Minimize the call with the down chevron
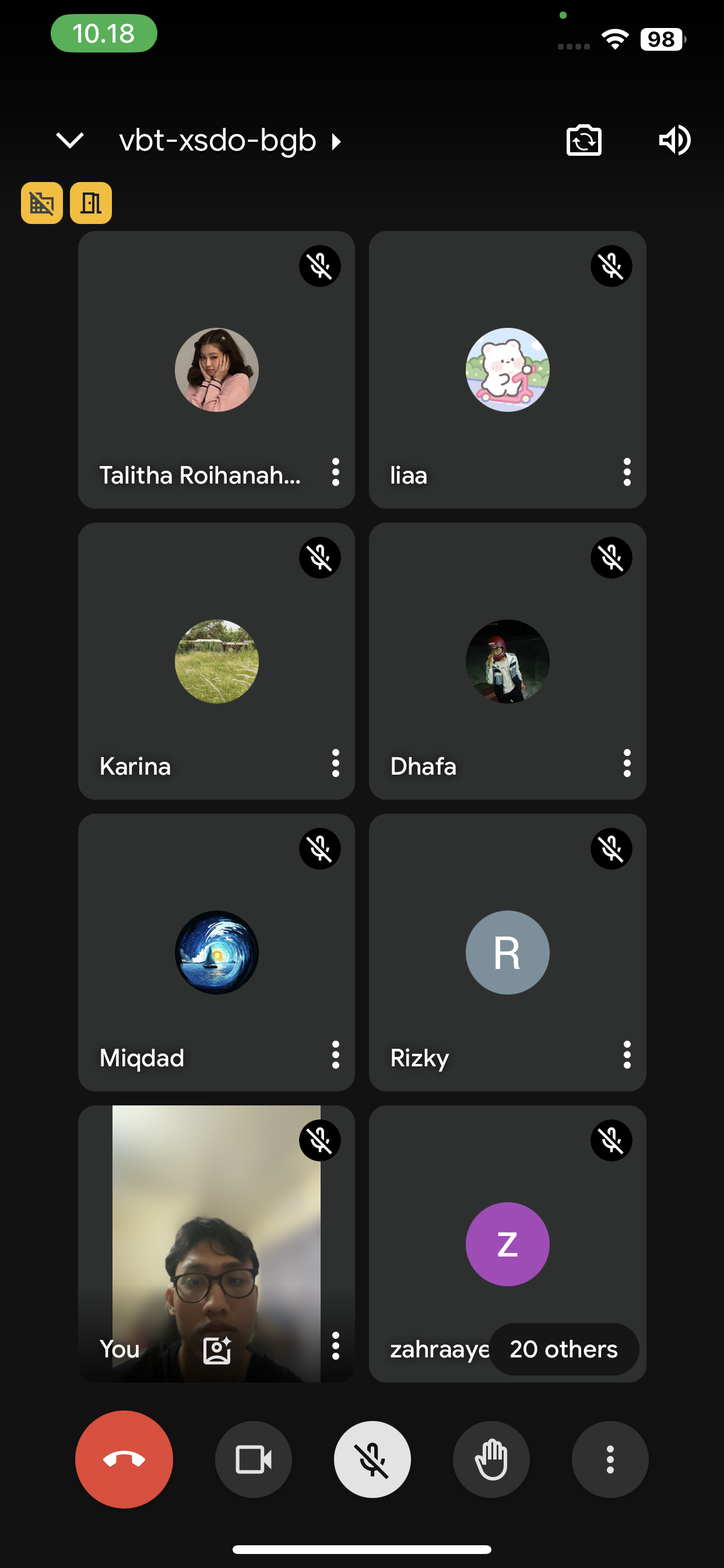The image size is (724, 1568). point(70,141)
